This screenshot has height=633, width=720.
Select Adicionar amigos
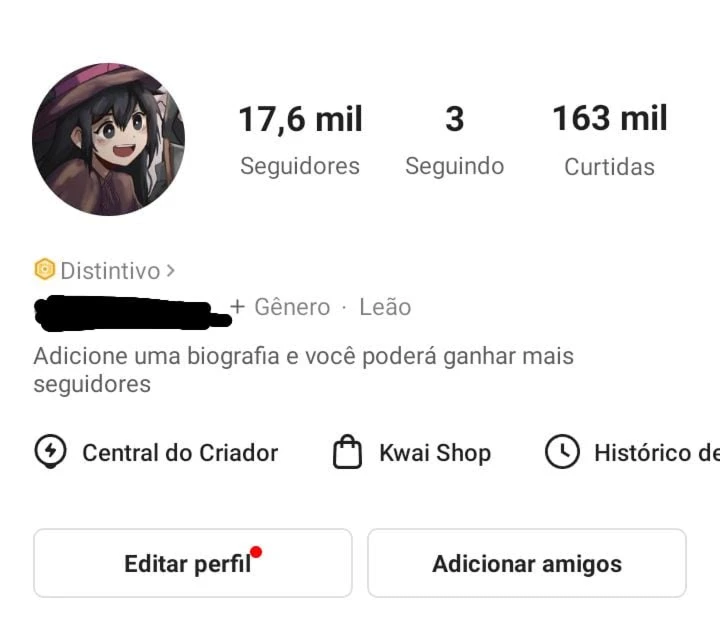point(526,563)
